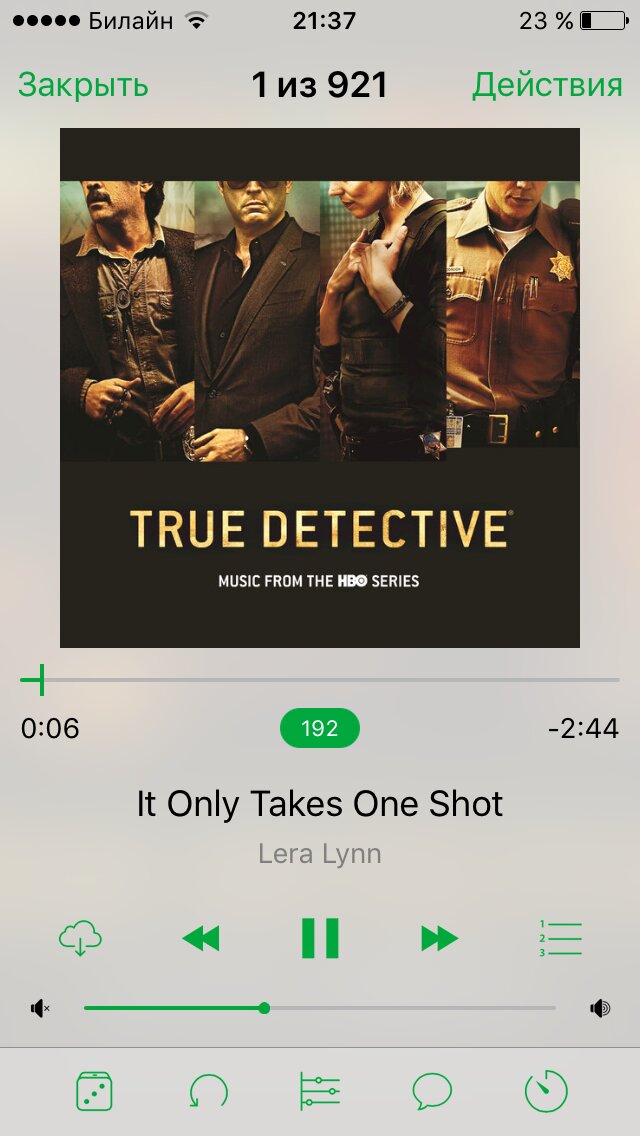Tap the volume slider track
640x1136 pixels.
[x=400, y=1008]
